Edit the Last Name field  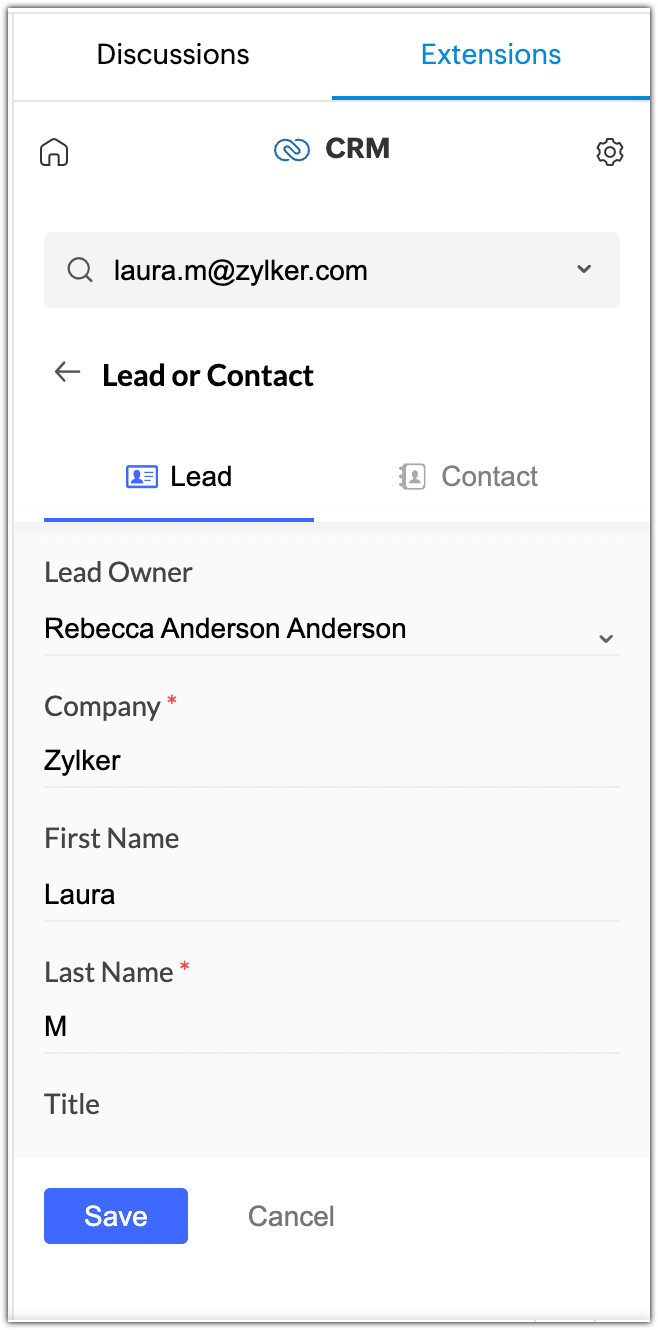click(x=330, y=1027)
